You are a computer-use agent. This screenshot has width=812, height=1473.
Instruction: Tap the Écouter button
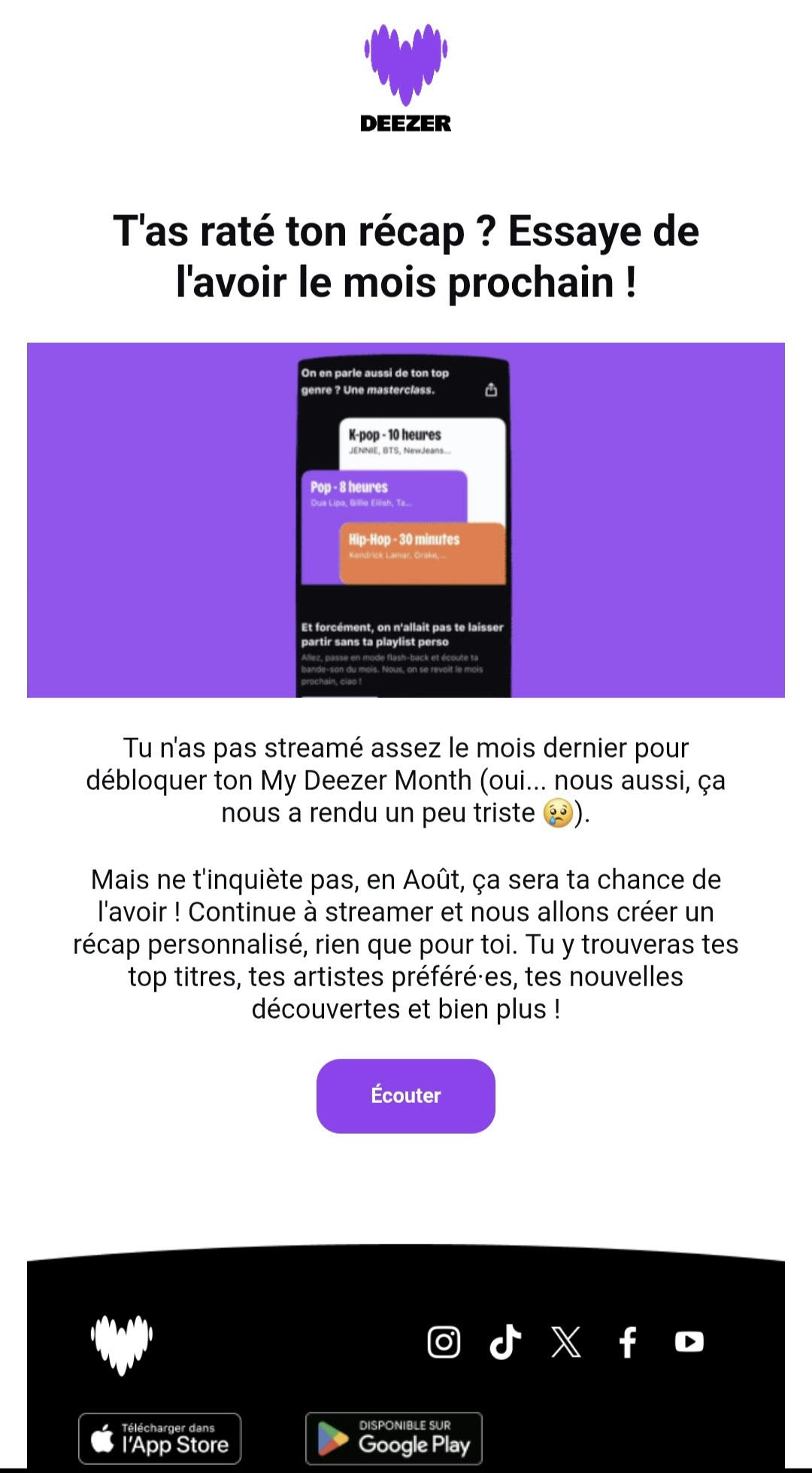(x=405, y=1095)
